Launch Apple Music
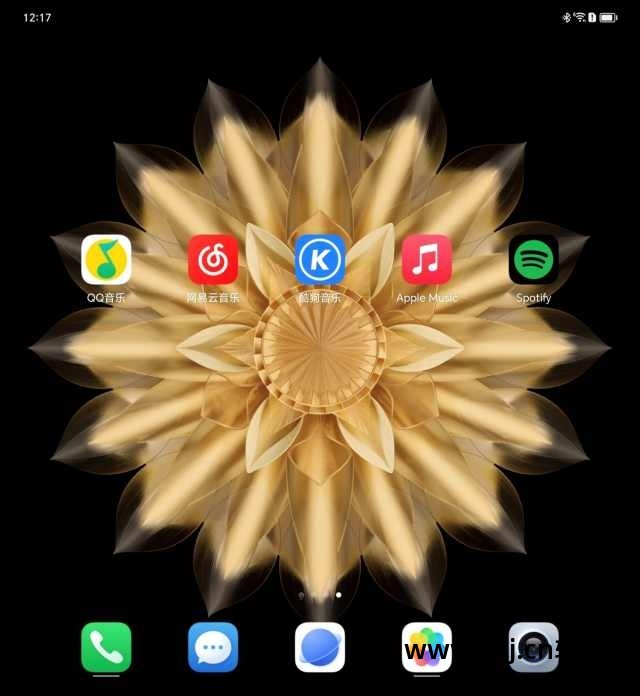The width and height of the screenshot is (640, 696). (x=427, y=260)
